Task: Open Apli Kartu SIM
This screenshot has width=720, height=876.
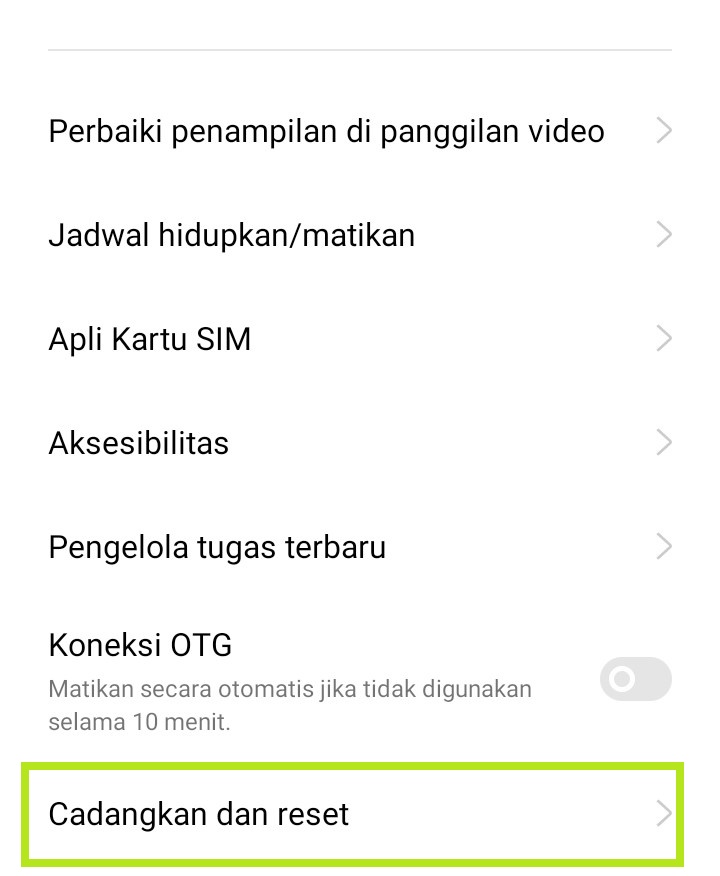Action: (x=150, y=339)
